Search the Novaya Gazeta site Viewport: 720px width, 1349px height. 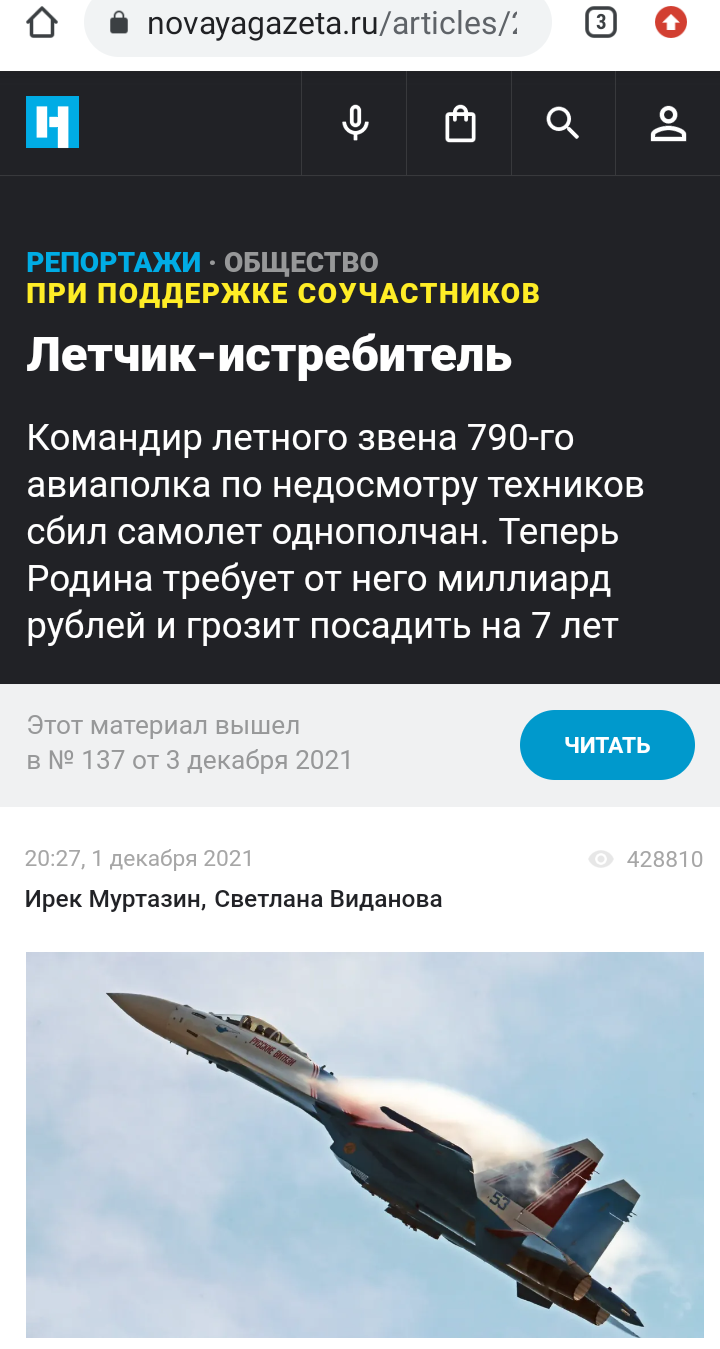[563, 124]
